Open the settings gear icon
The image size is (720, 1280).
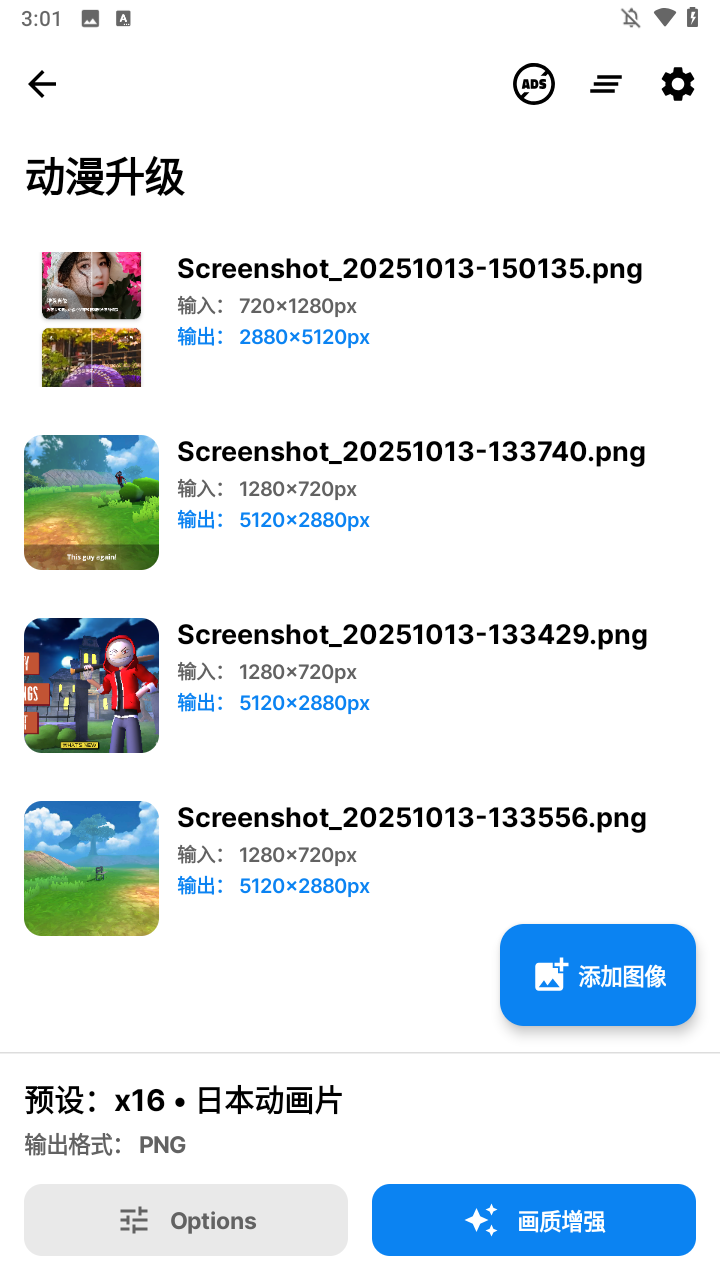point(677,84)
